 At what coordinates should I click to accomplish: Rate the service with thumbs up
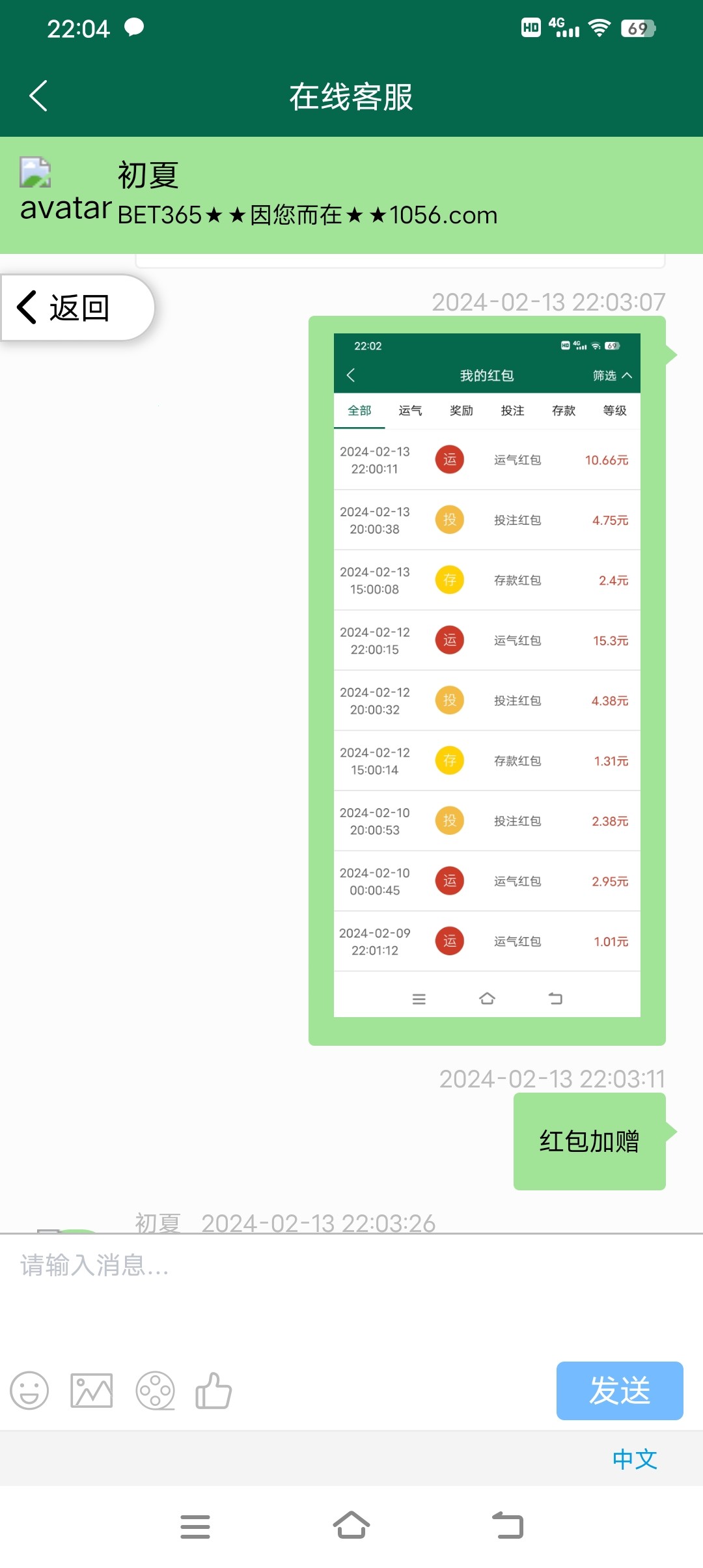[214, 1391]
